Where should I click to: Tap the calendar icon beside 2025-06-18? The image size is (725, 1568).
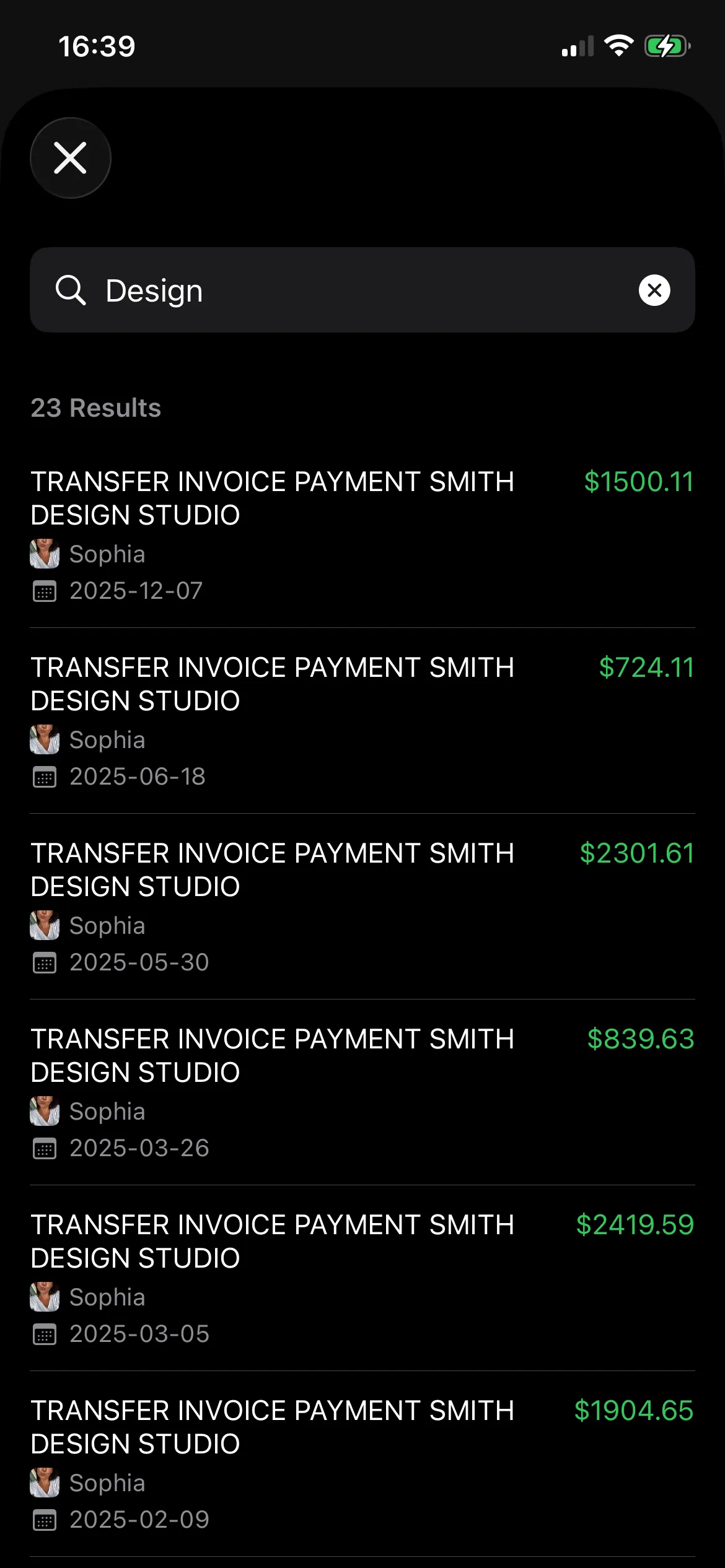click(x=43, y=777)
